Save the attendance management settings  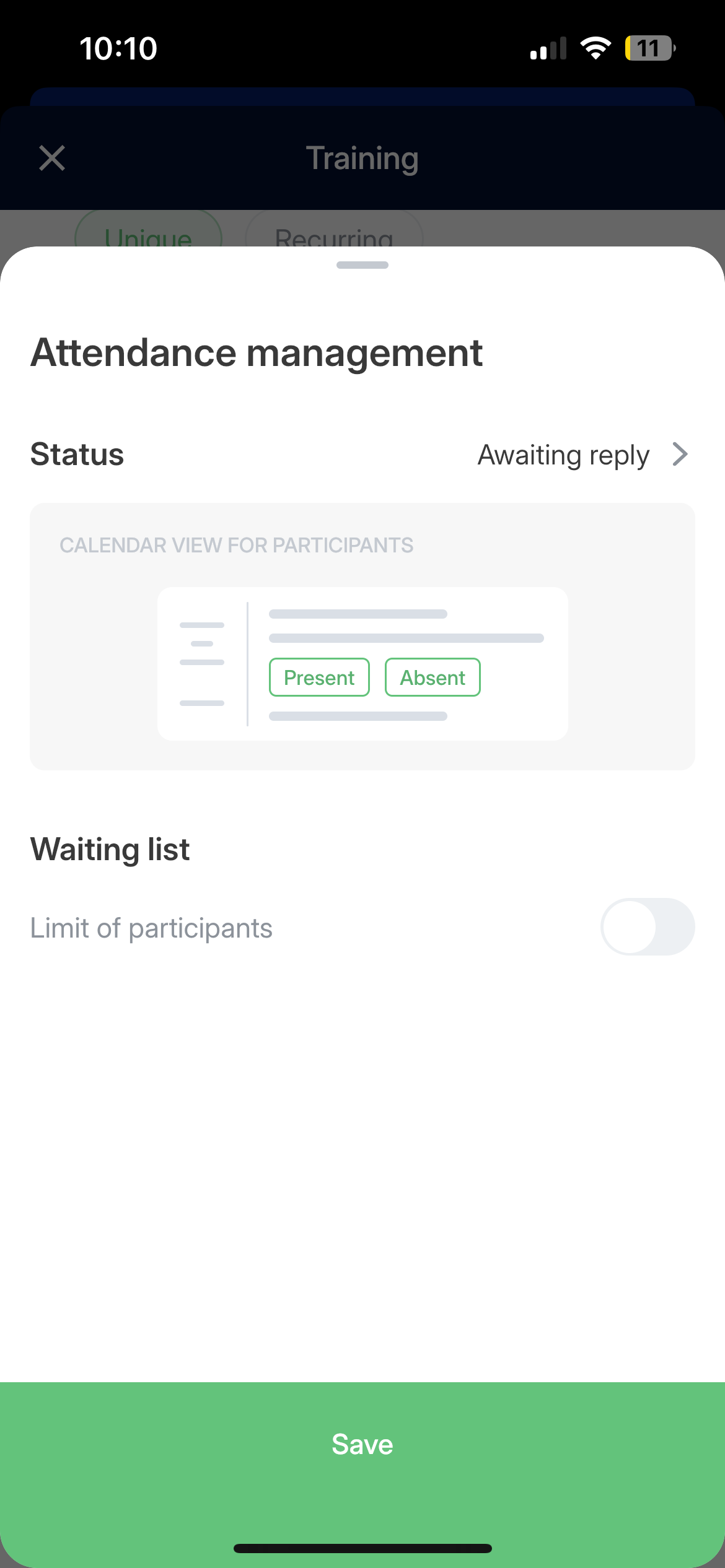click(362, 1444)
